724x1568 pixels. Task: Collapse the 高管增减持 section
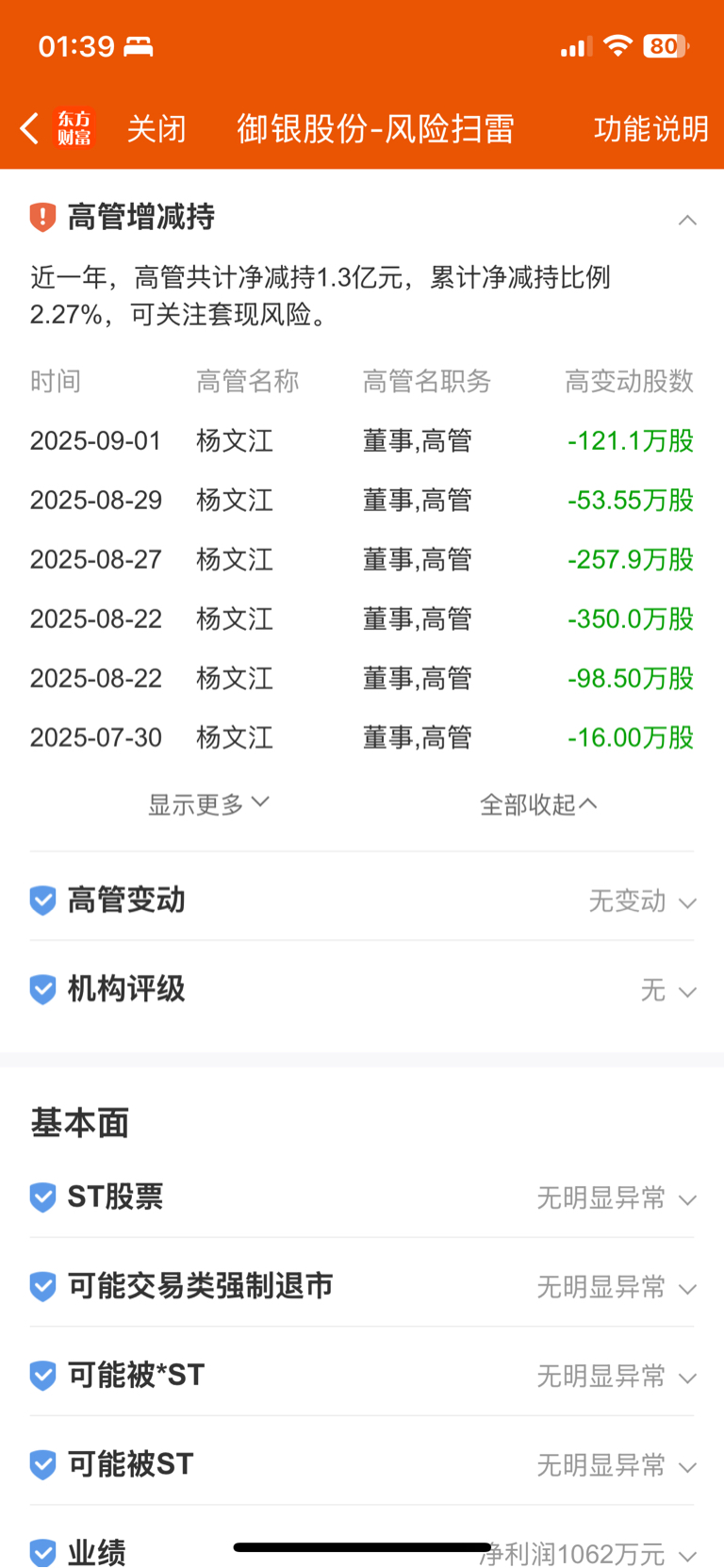click(x=687, y=220)
